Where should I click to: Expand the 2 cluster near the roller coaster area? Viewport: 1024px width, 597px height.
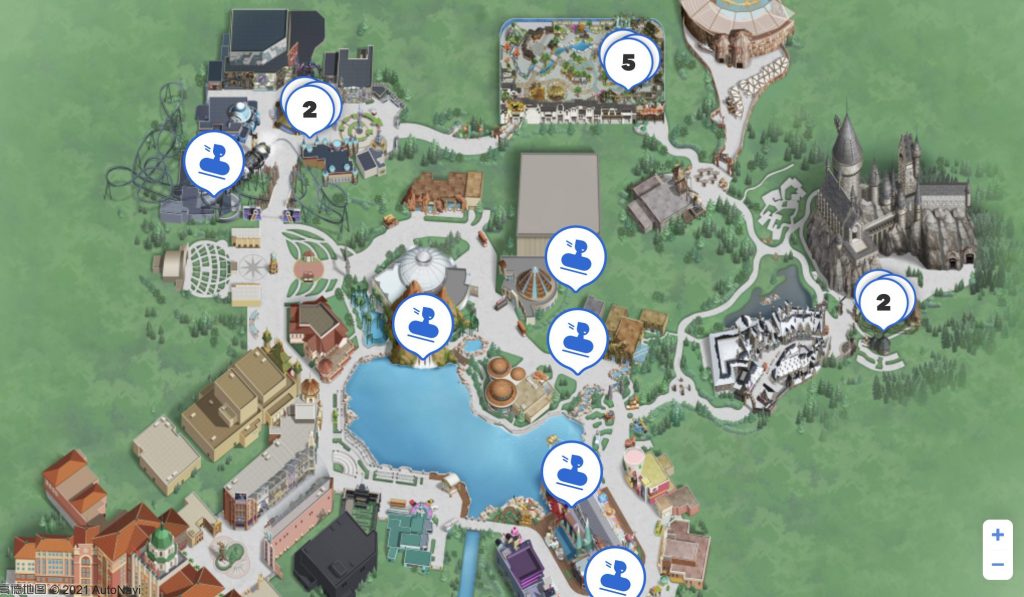click(309, 108)
